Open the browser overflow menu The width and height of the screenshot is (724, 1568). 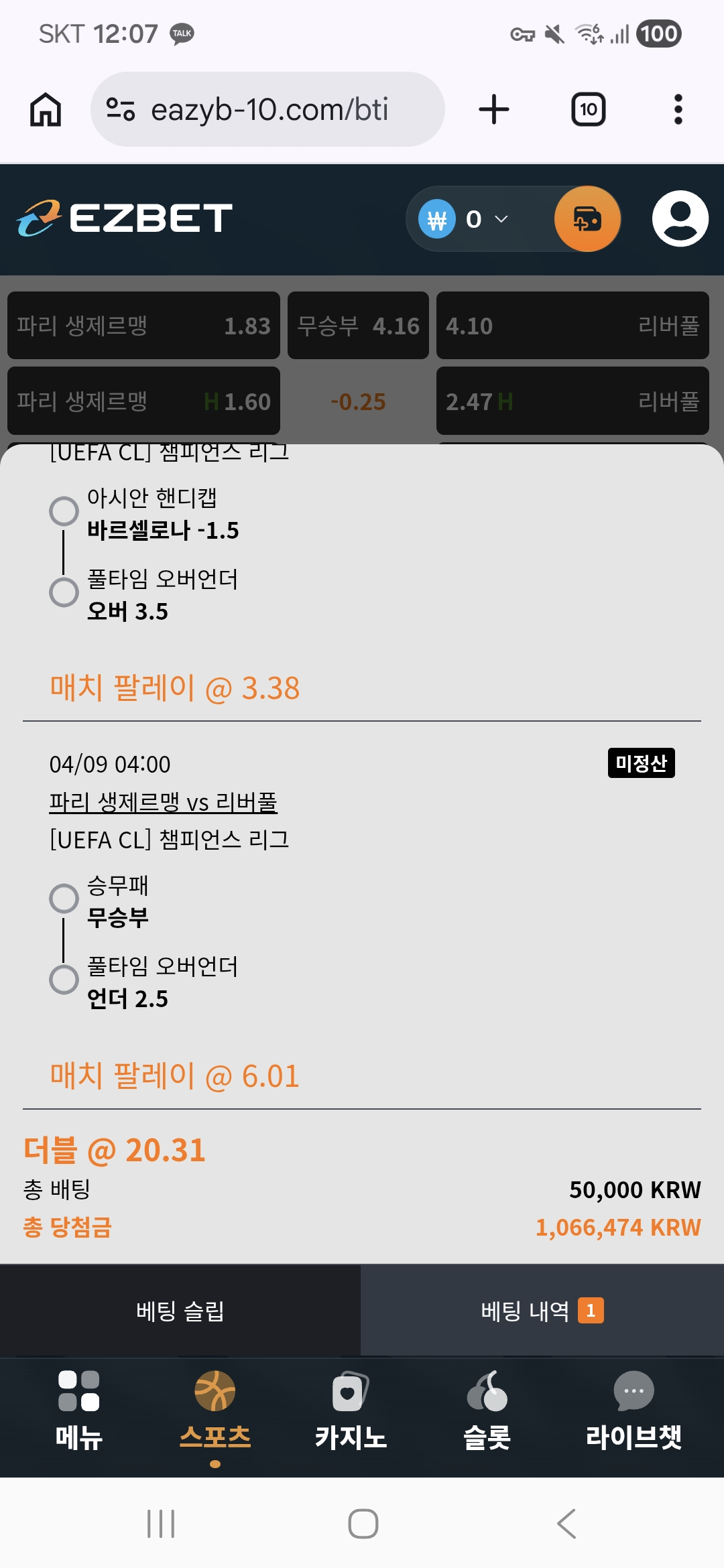pyautogui.click(x=678, y=109)
